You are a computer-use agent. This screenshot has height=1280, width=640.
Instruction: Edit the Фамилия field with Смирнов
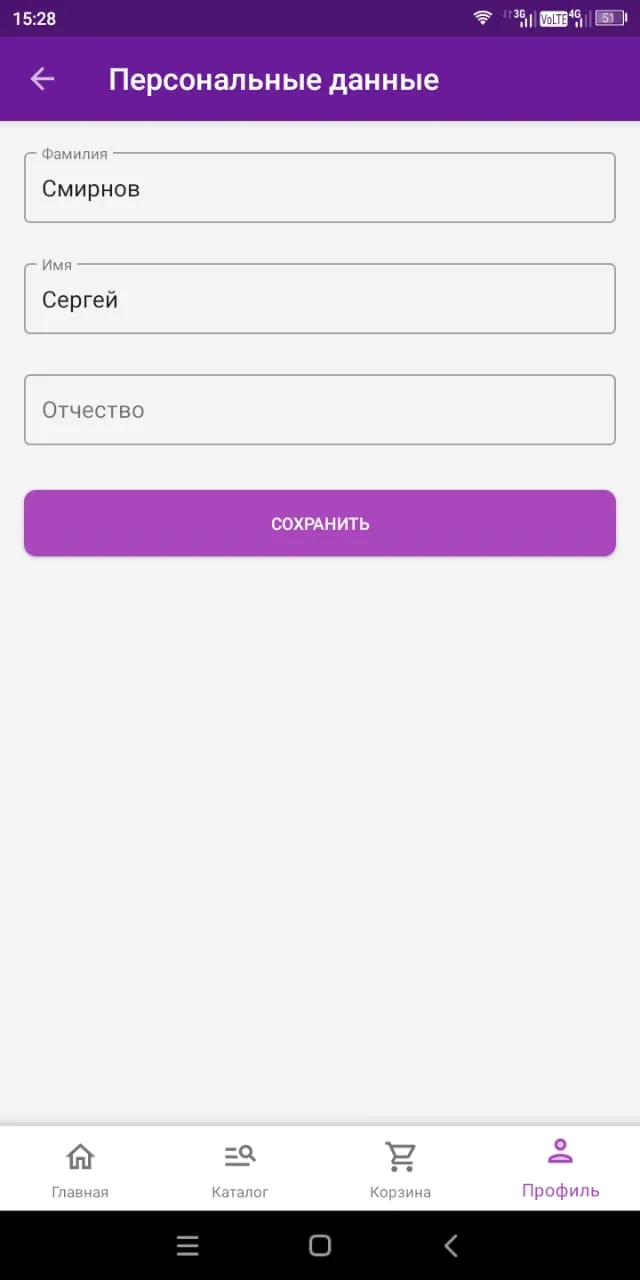tap(320, 187)
